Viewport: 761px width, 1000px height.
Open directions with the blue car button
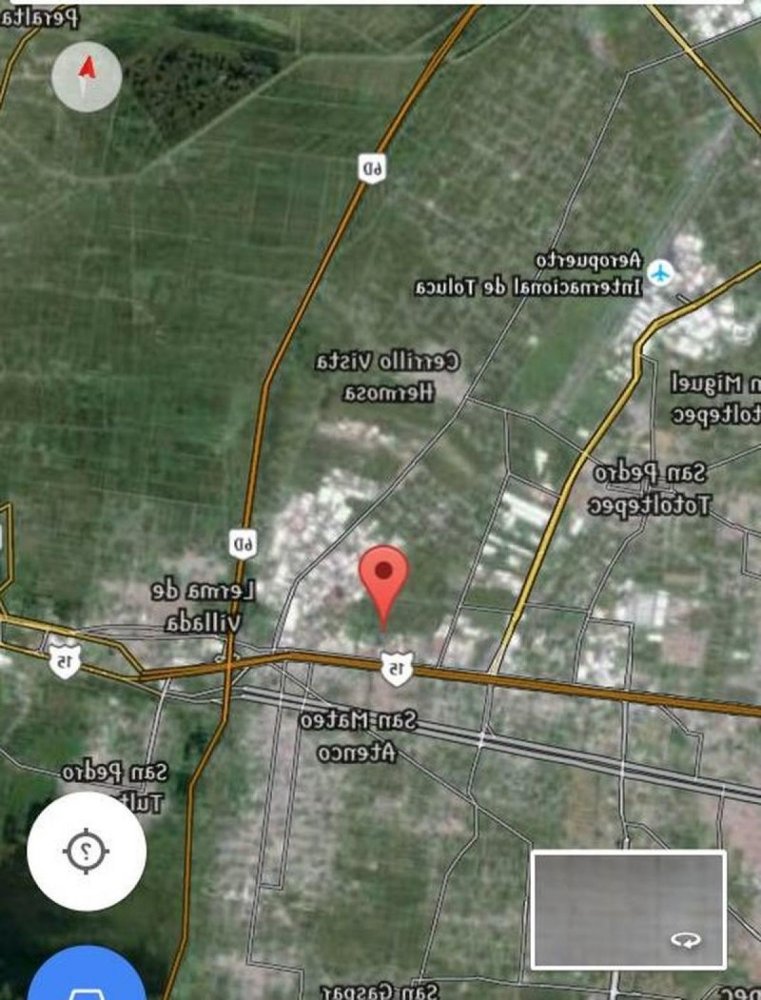(87, 981)
